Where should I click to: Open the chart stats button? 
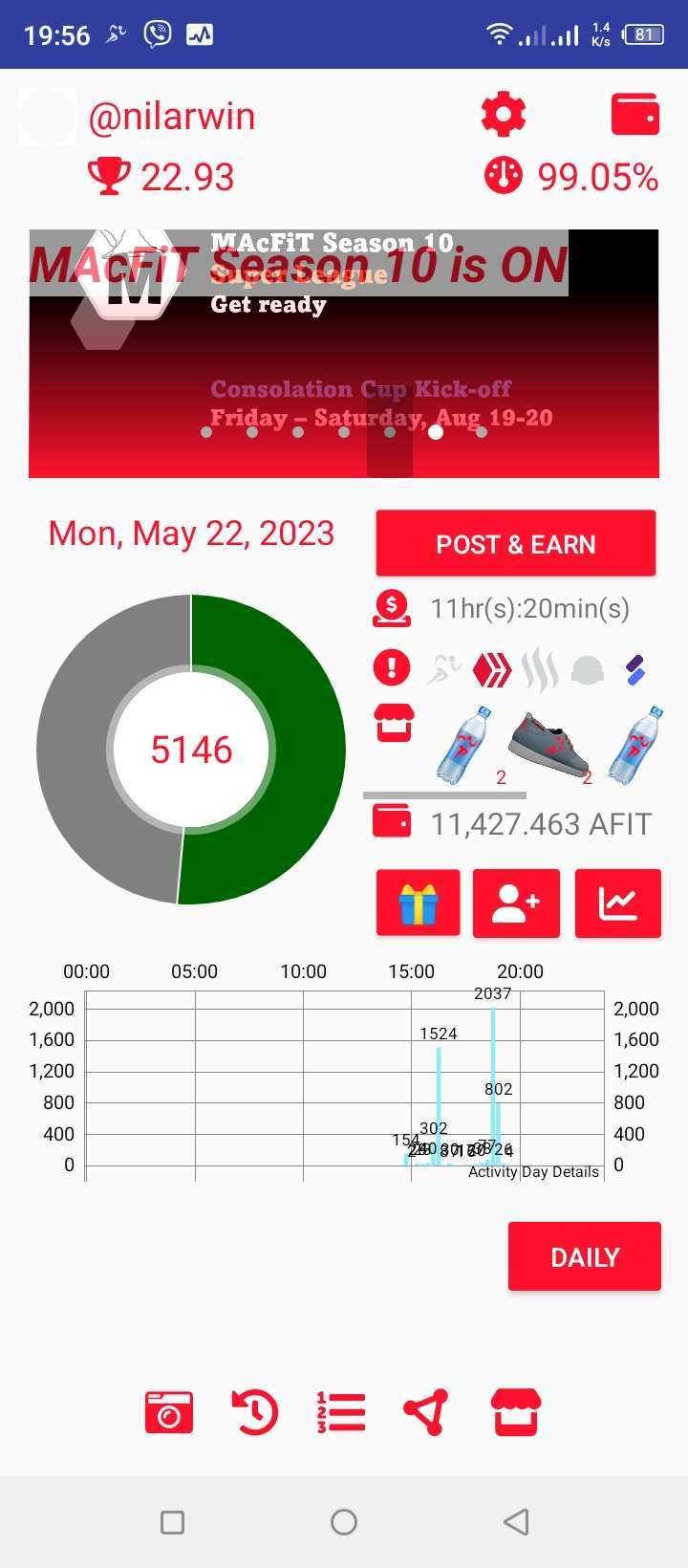coord(617,903)
